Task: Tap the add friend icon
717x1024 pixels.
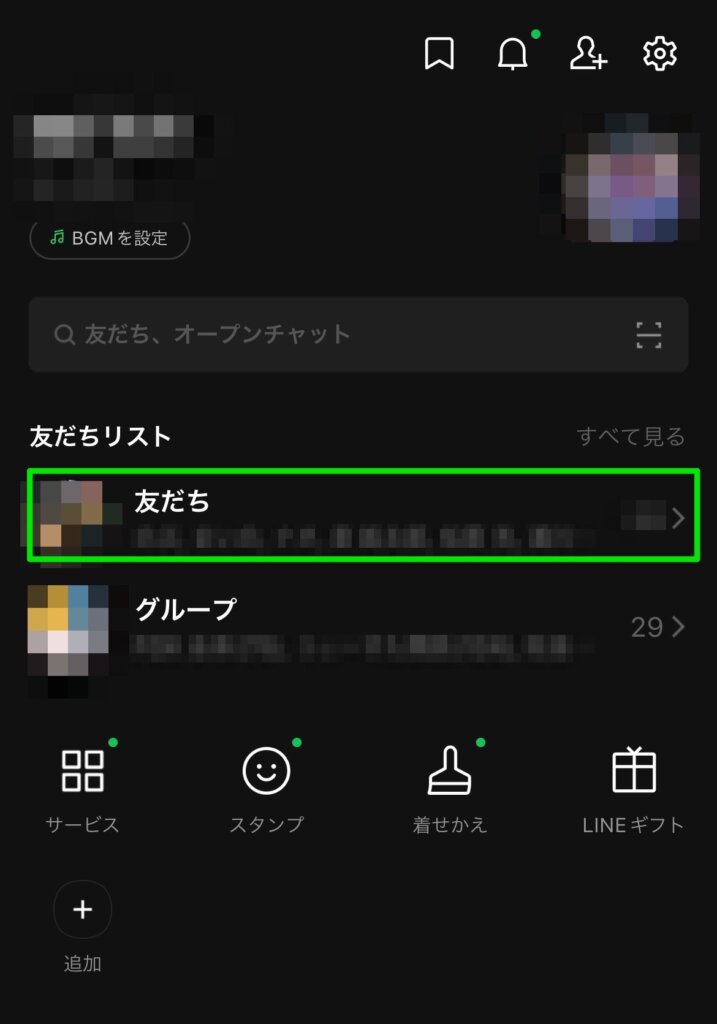Action: [587, 54]
